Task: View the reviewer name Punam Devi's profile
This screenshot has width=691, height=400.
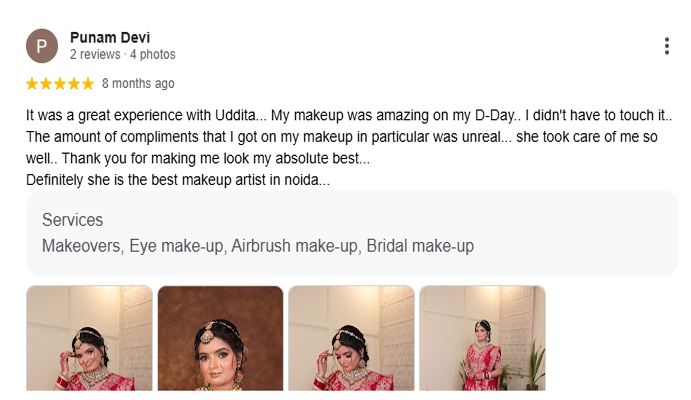Action: [110, 37]
